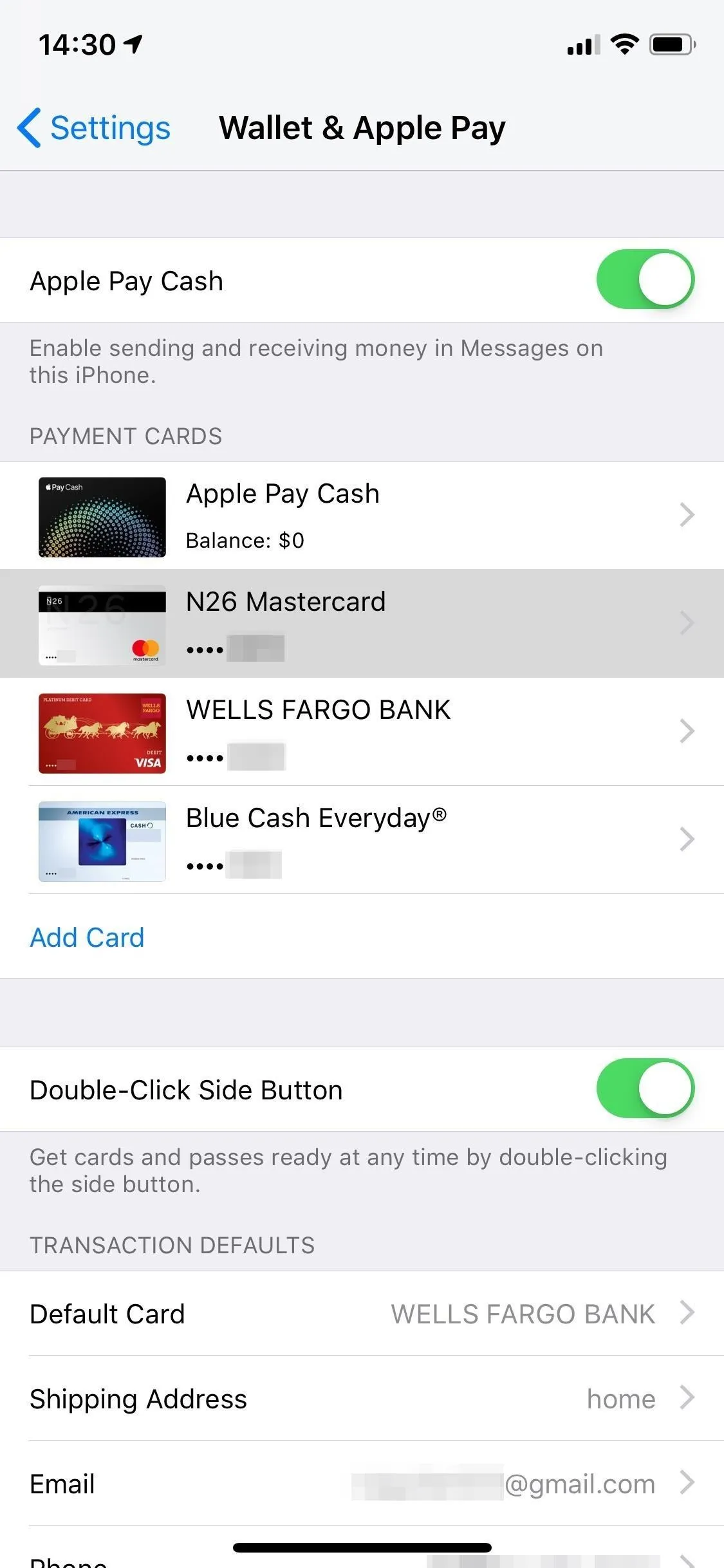Edit the Email transaction default
This screenshot has height=1568, width=724.
[362, 1484]
